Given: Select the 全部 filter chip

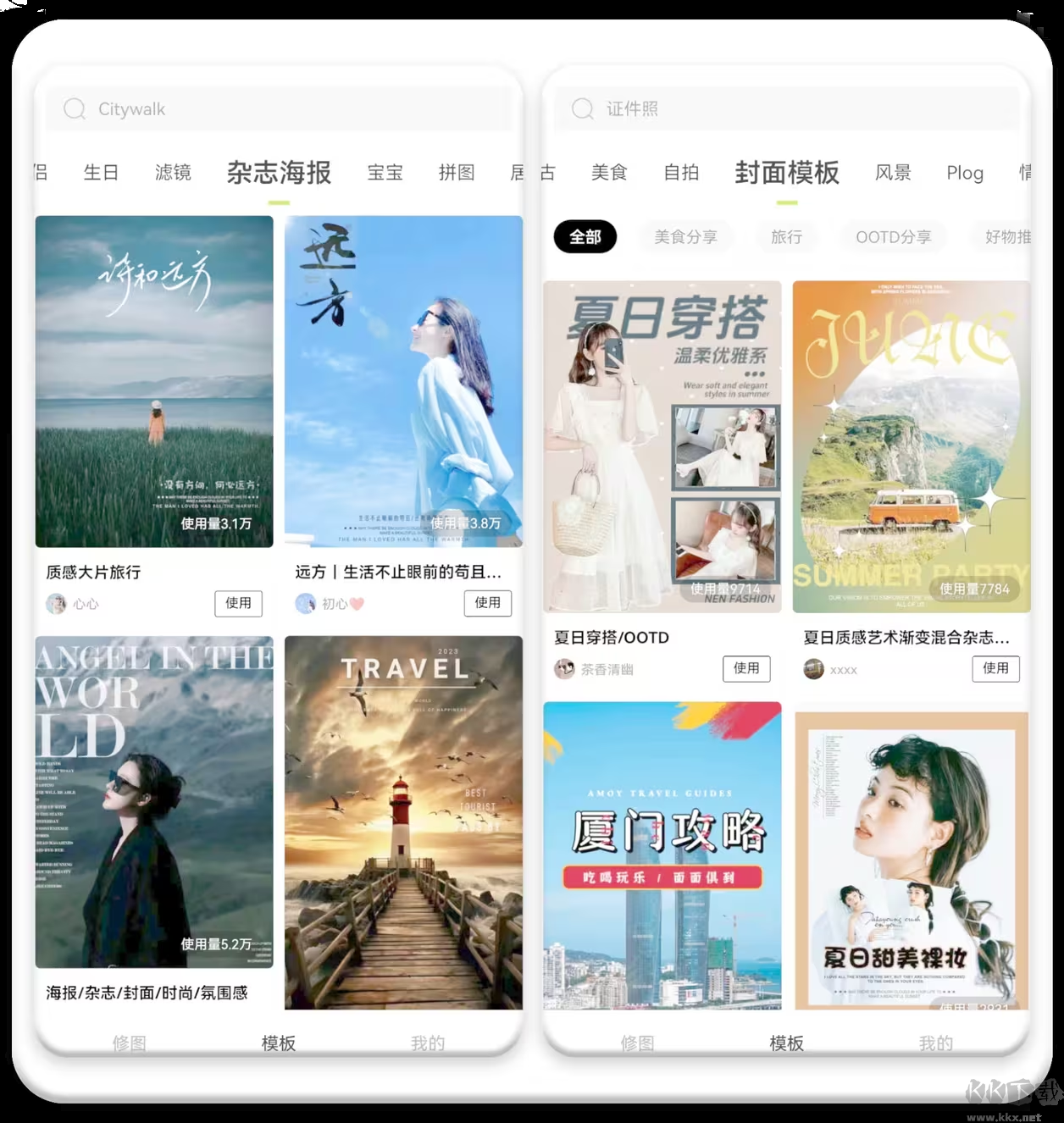Looking at the screenshot, I should coord(585,237).
